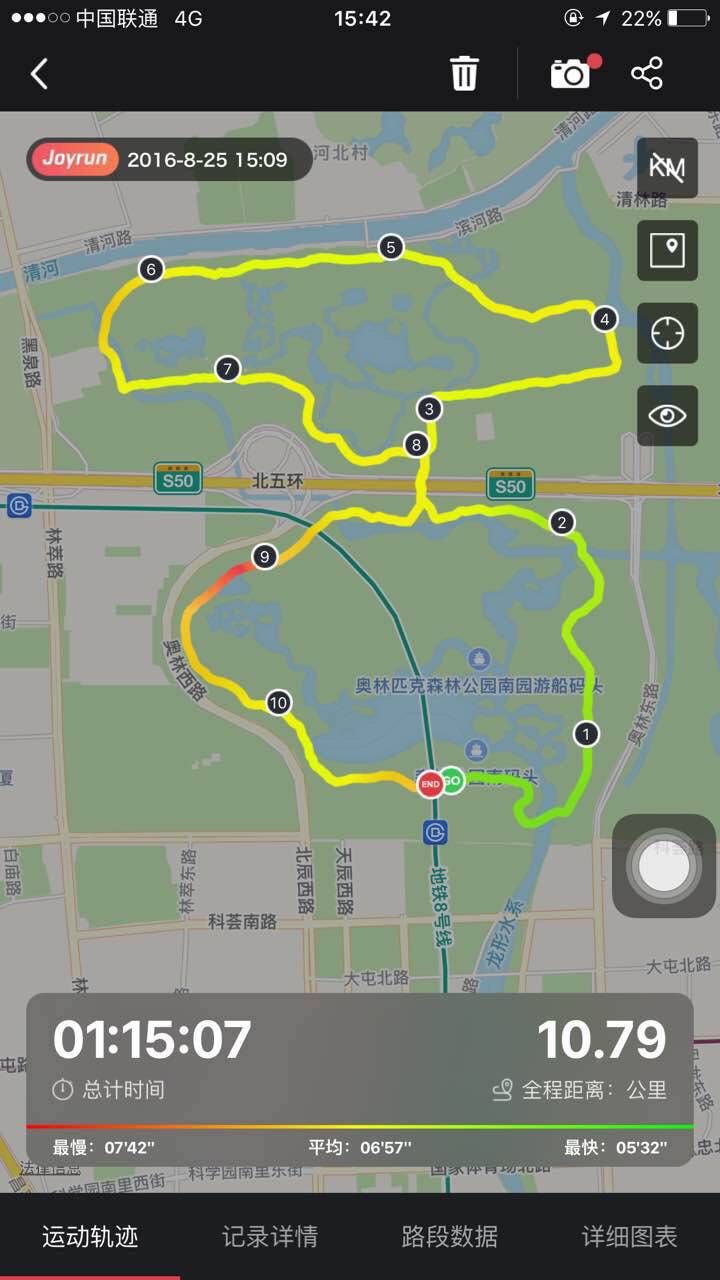Screen dimensions: 720x1280
Task: Switch to the 运动轨迹 tab
Action: (x=90, y=1237)
